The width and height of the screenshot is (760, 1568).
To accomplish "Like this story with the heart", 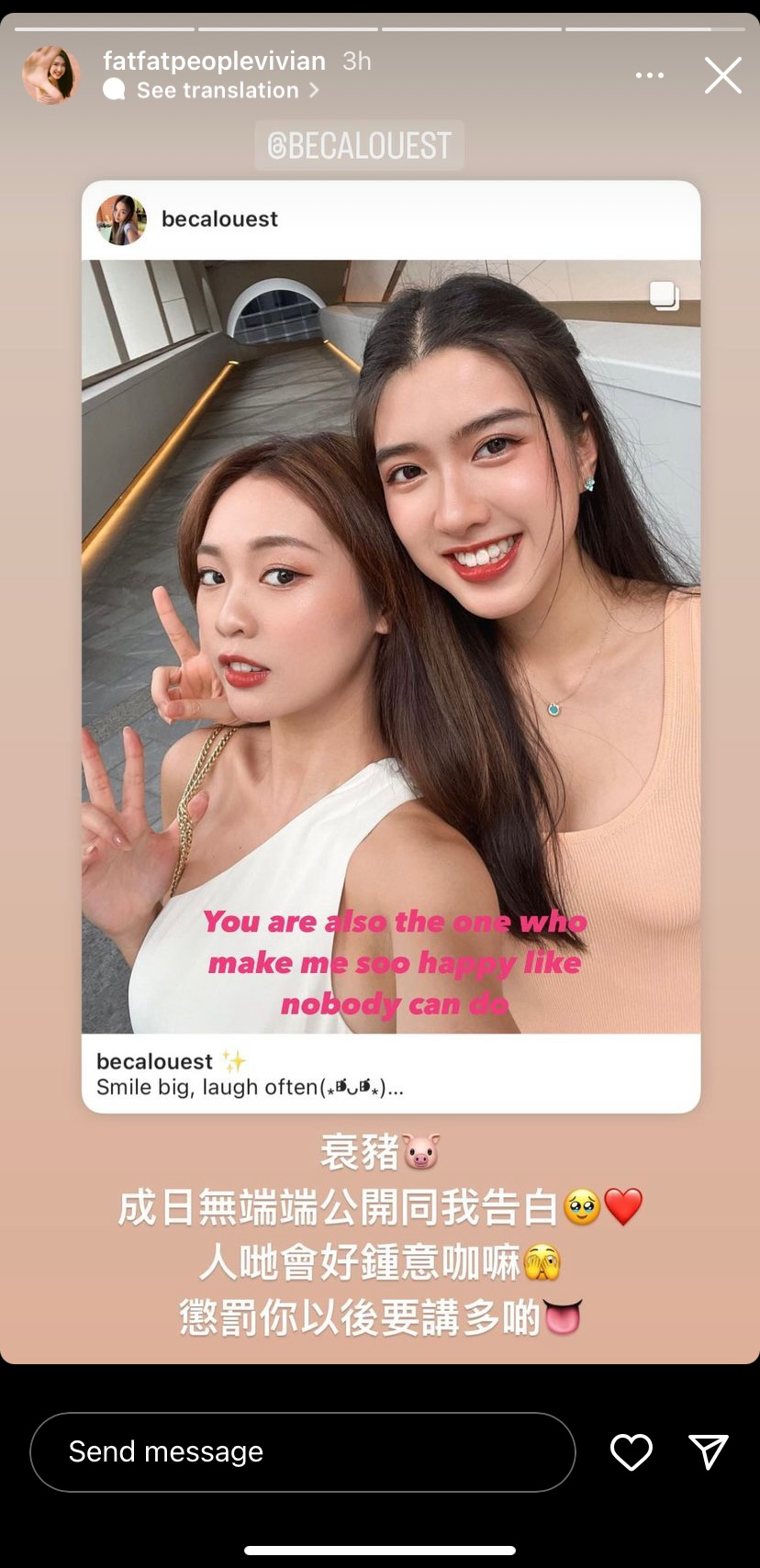I will [631, 1451].
